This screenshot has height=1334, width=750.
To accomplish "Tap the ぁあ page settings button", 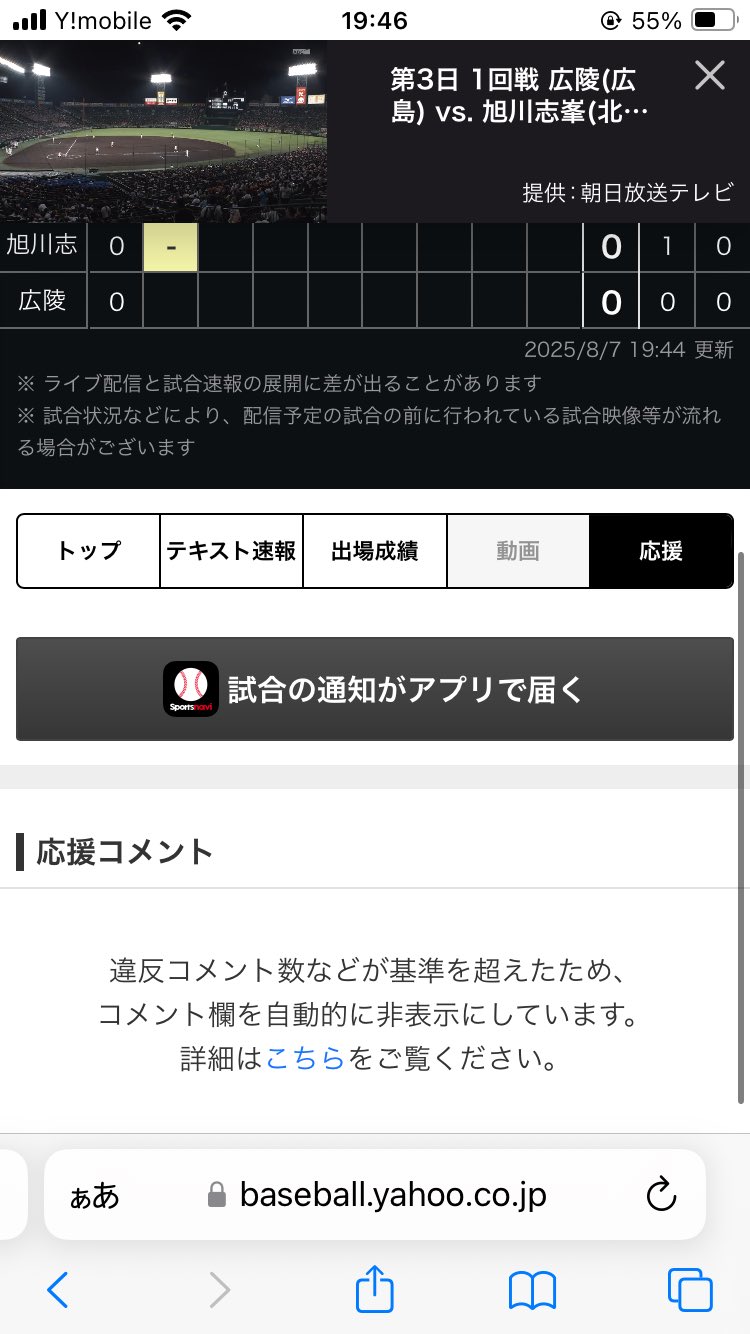I will tap(94, 1195).
